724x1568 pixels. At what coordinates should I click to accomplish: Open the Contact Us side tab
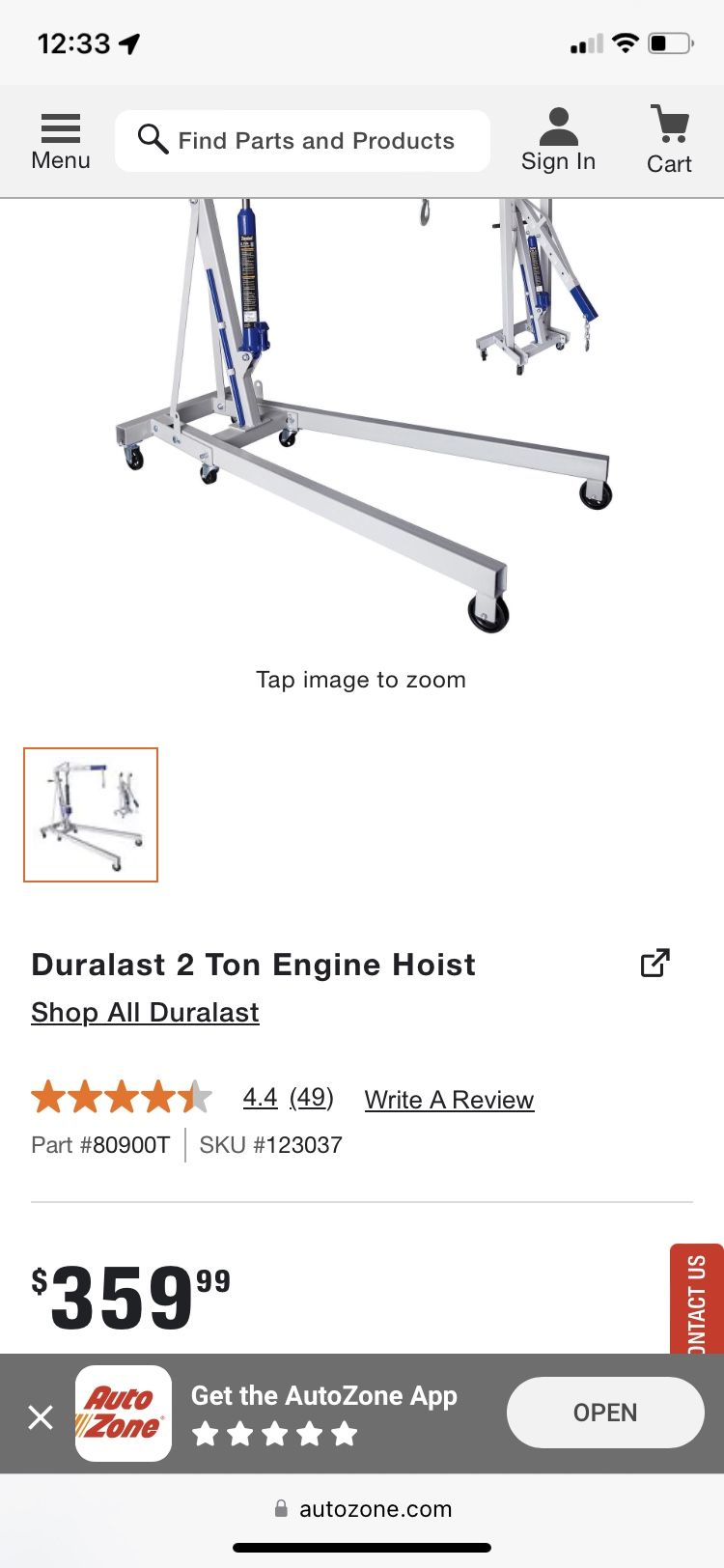tap(697, 1300)
